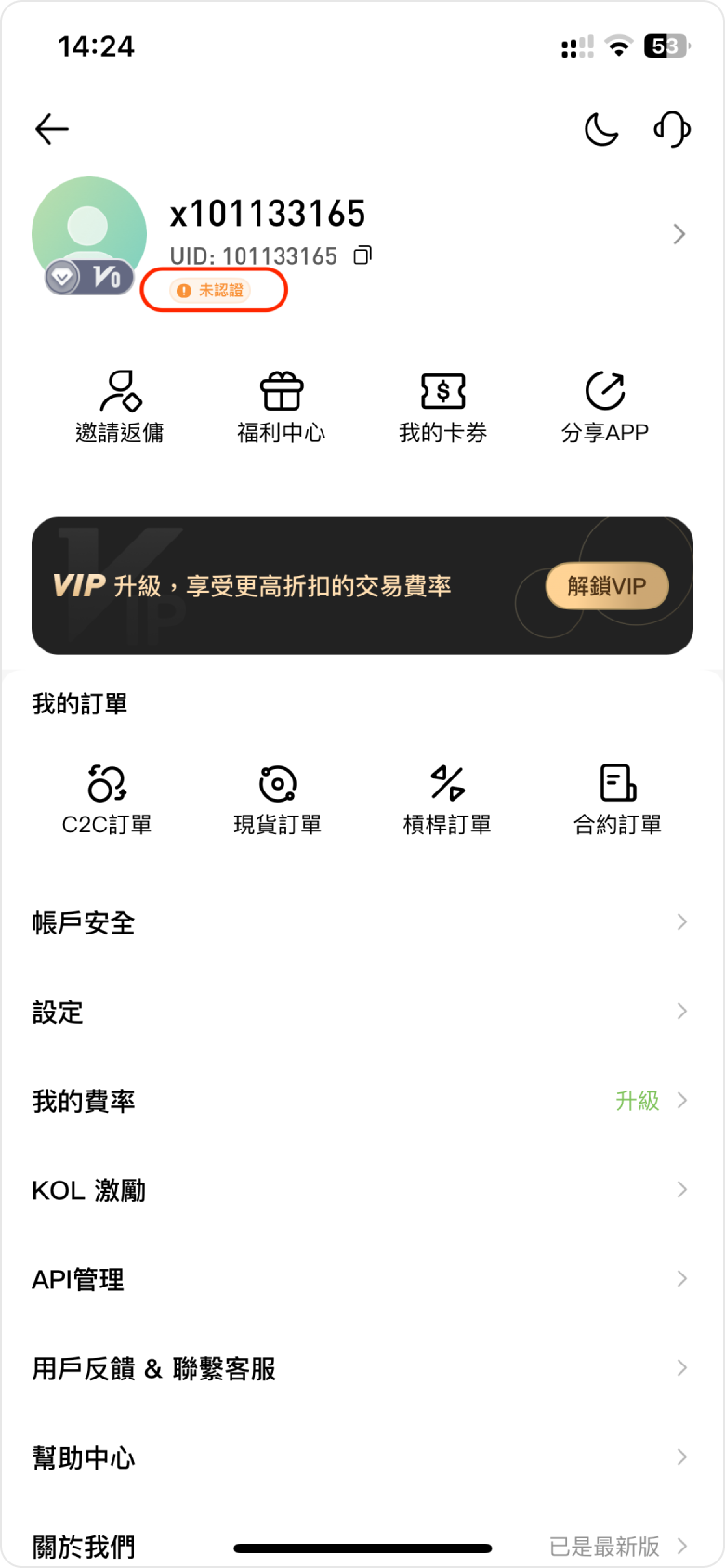Tap the 解鎖VIP button

607,586
